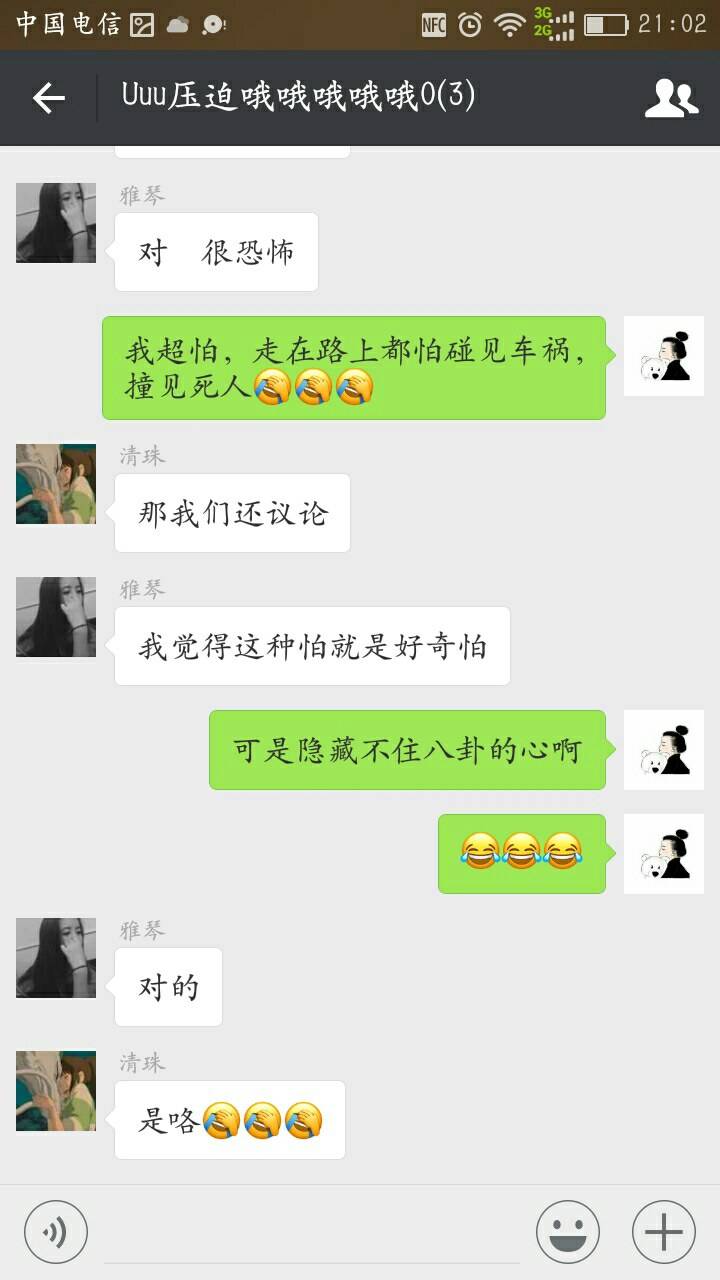Tap my avatar beside the laughing emoji message
Screen dimensions: 720x1280
point(664,854)
